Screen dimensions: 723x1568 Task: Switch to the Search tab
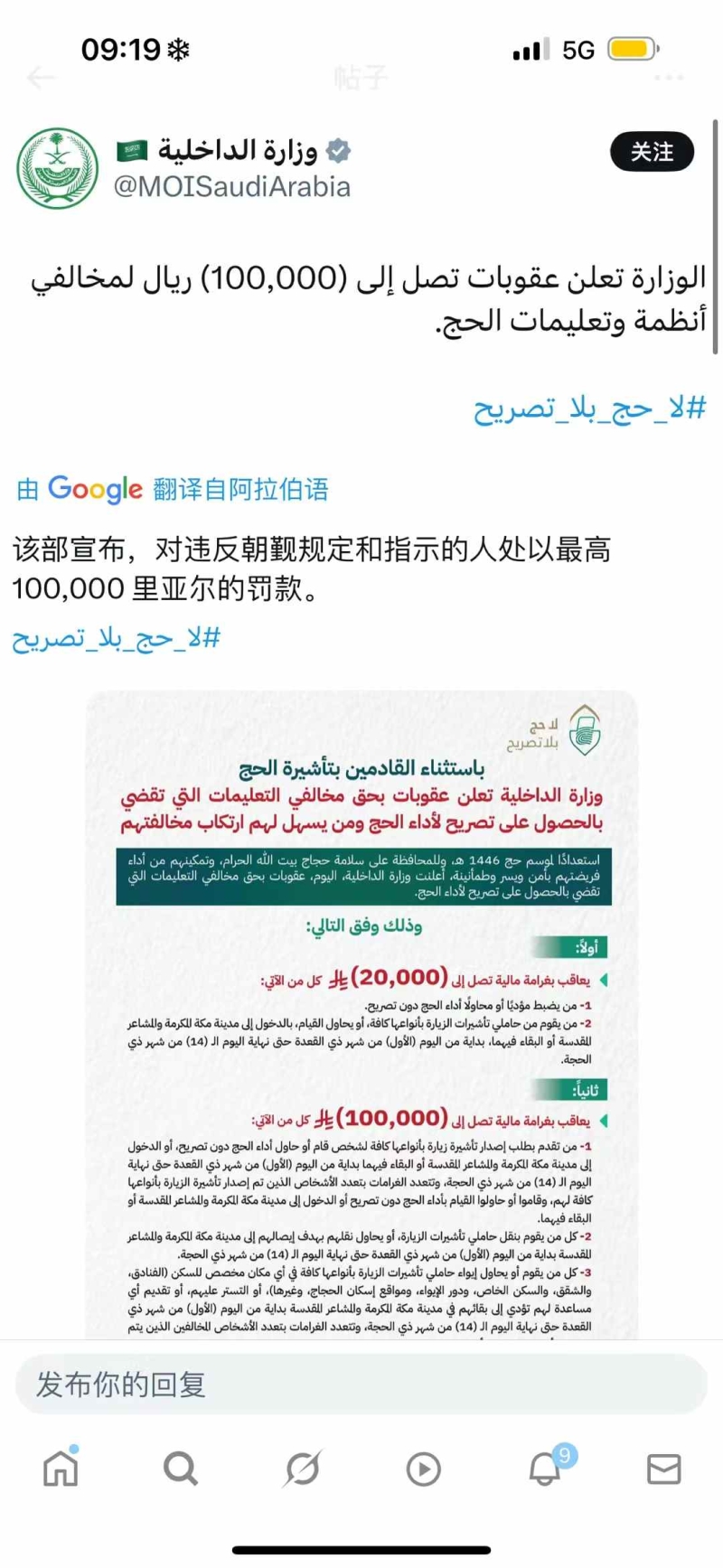[x=181, y=1469]
